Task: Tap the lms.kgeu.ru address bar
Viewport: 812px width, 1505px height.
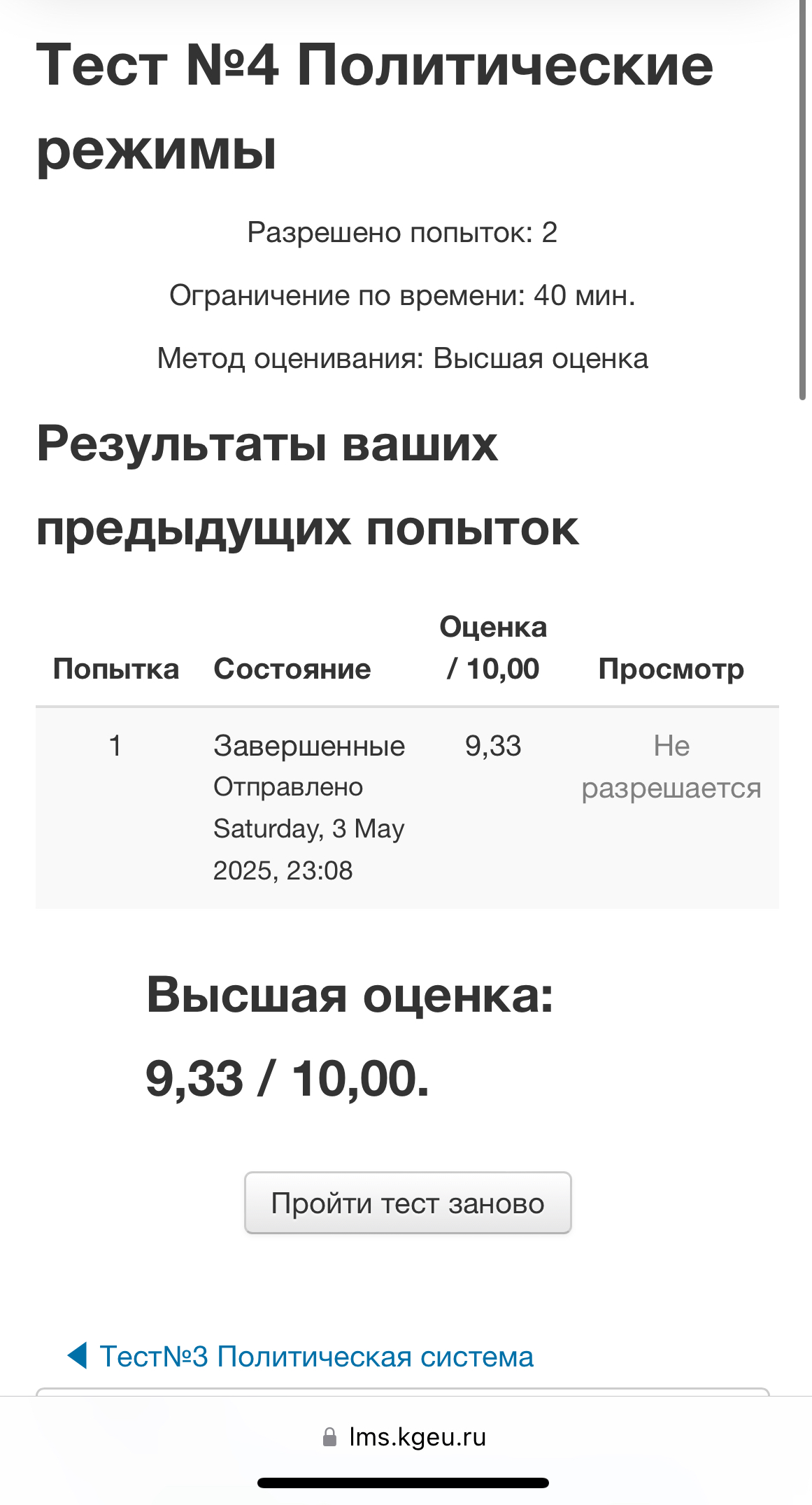Action: [405, 1436]
